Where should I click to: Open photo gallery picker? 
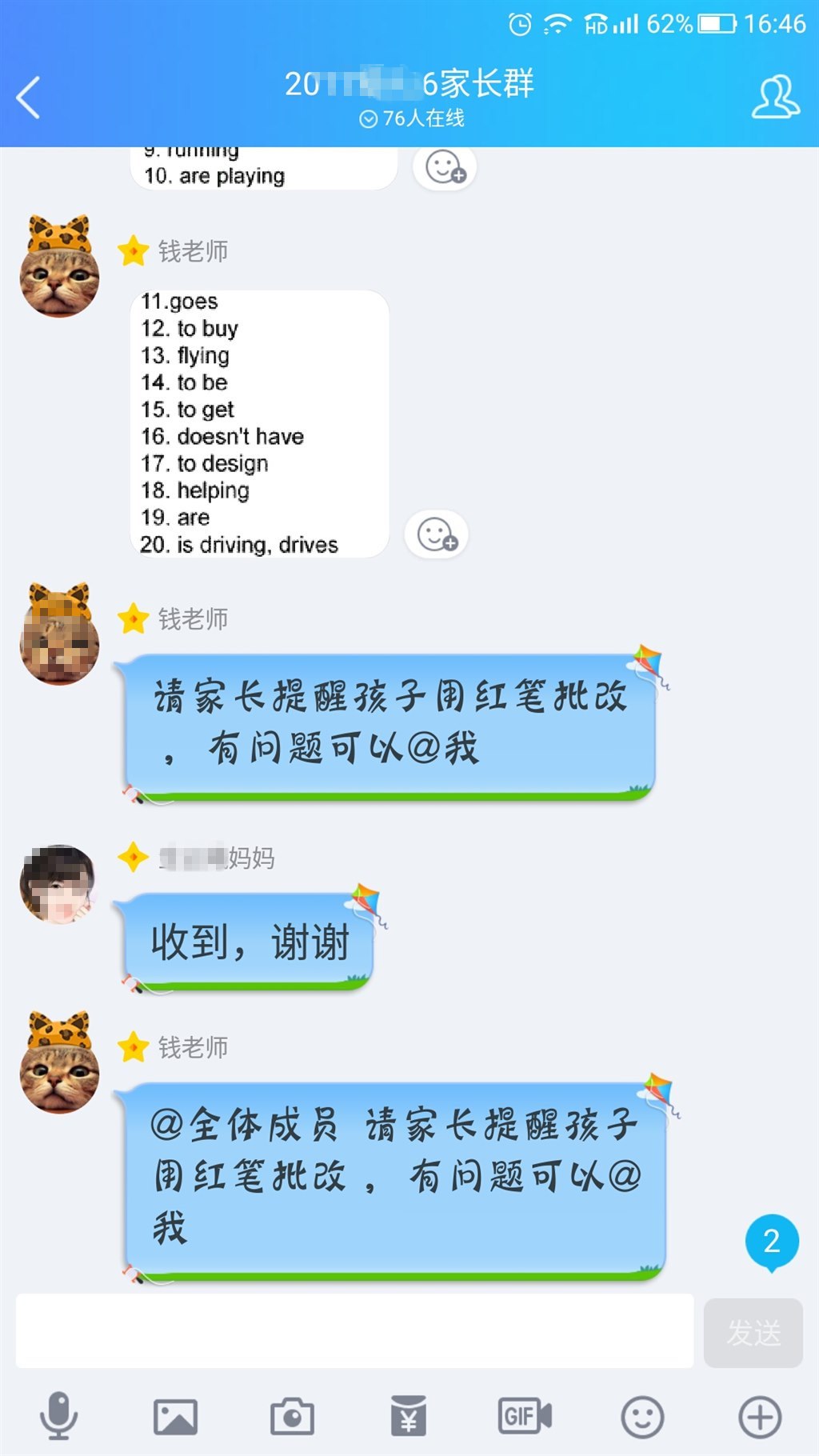(x=175, y=1416)
